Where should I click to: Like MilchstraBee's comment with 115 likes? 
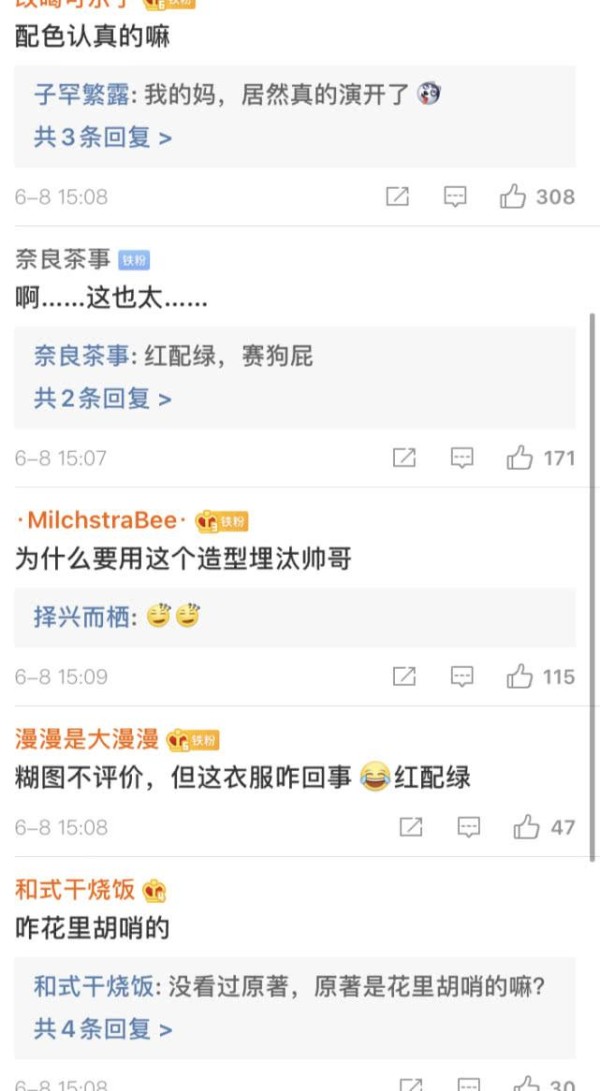pyautogui.click(x=520, y=677)
